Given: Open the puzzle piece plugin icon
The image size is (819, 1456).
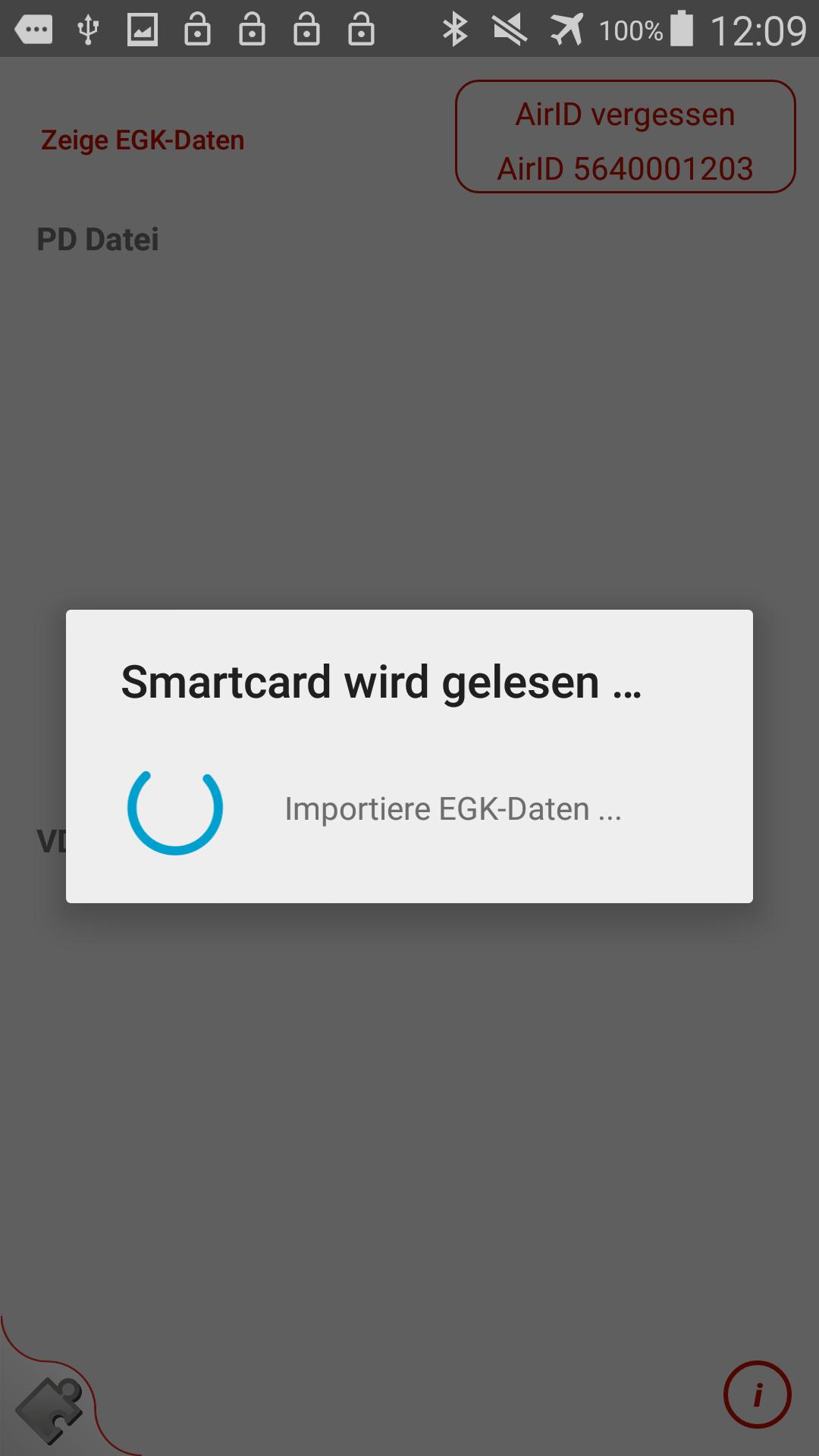Looking at the screenshot, I should (x=49, y=1409).
